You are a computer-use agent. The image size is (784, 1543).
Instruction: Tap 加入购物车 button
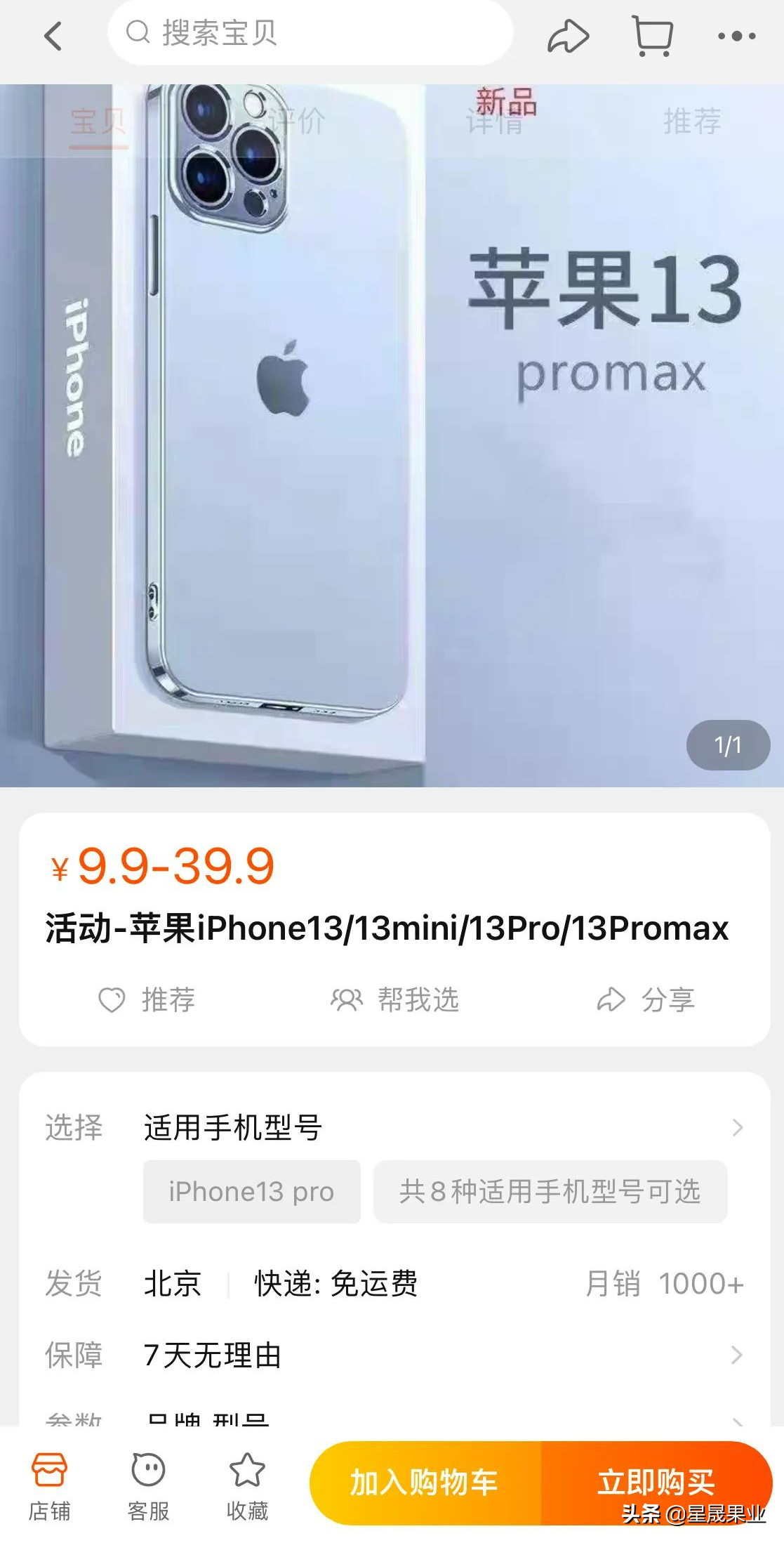pyautogui.click(x=425, y=1483)
